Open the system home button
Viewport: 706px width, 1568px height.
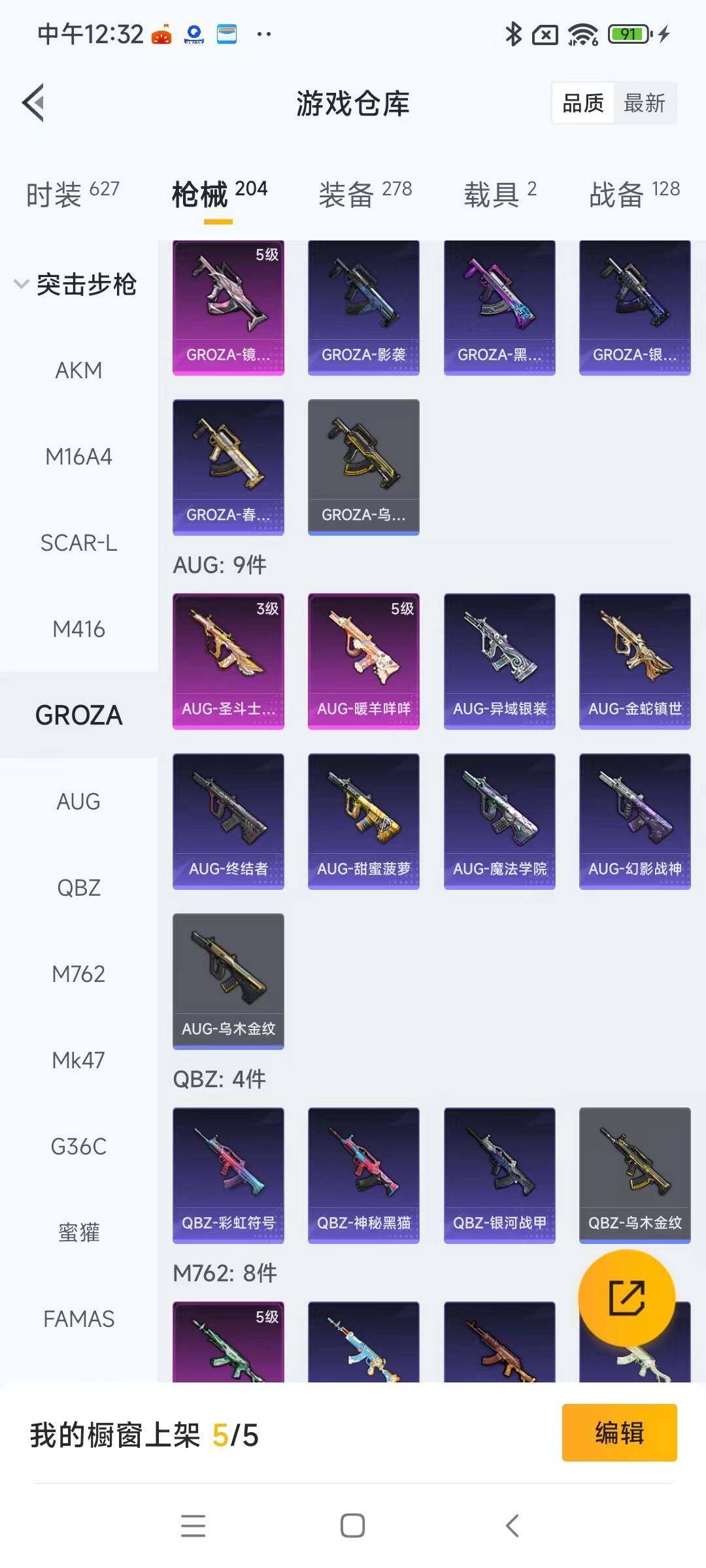point(352,1526)
